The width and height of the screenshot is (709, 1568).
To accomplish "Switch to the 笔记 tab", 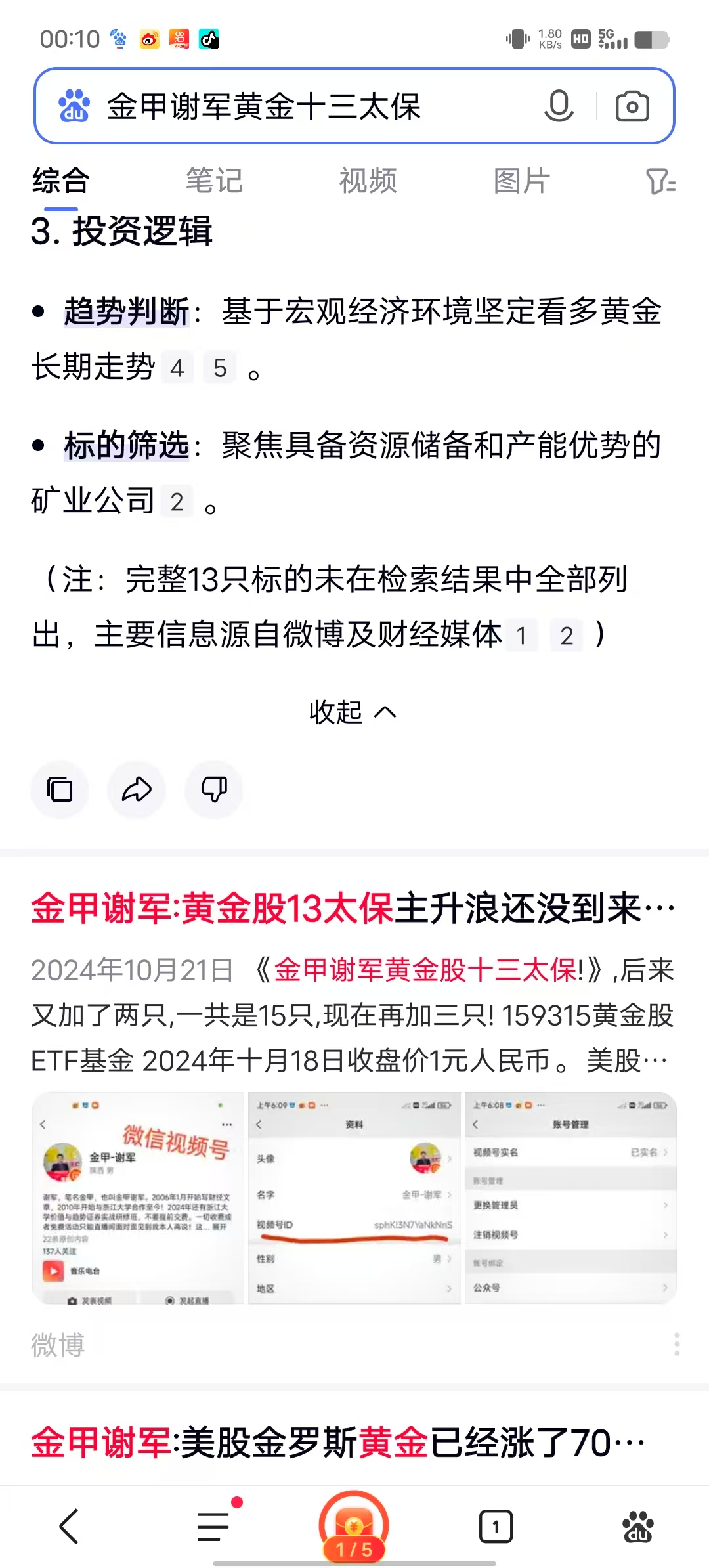I will click(x=214, y=181).
